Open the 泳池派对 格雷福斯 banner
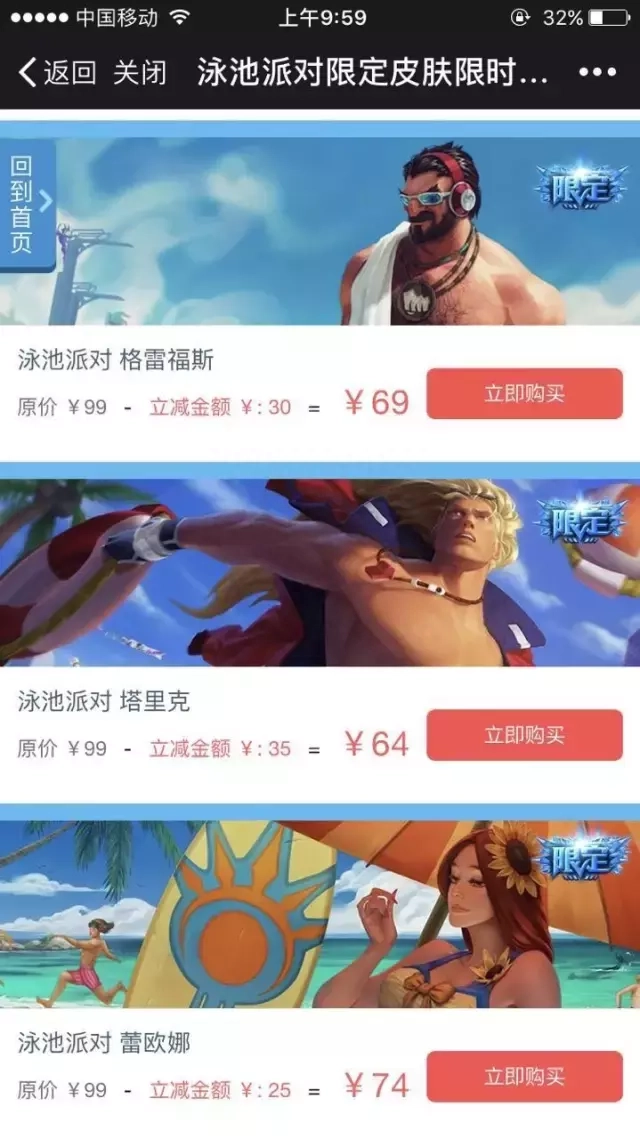 click(x=320, y=232)
